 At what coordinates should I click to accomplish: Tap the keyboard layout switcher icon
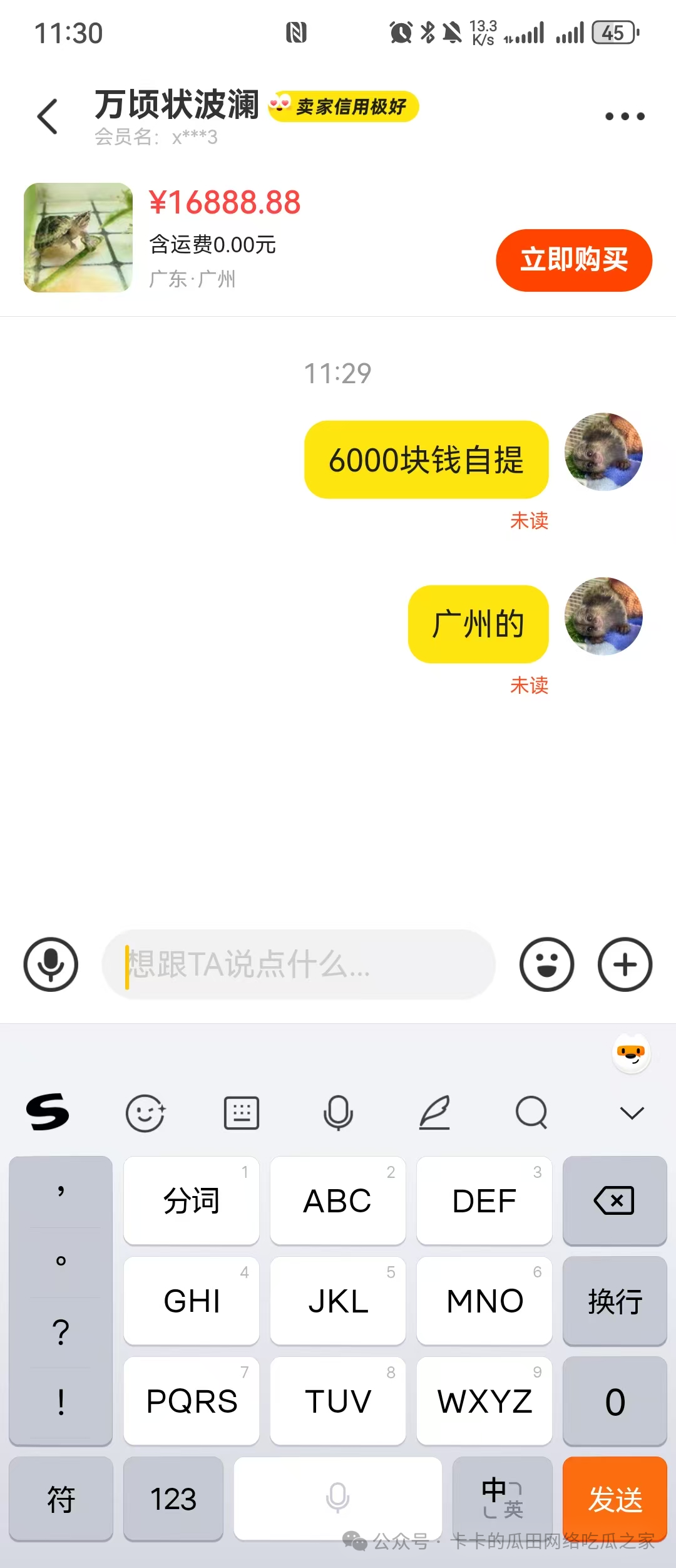(241, 1113)
